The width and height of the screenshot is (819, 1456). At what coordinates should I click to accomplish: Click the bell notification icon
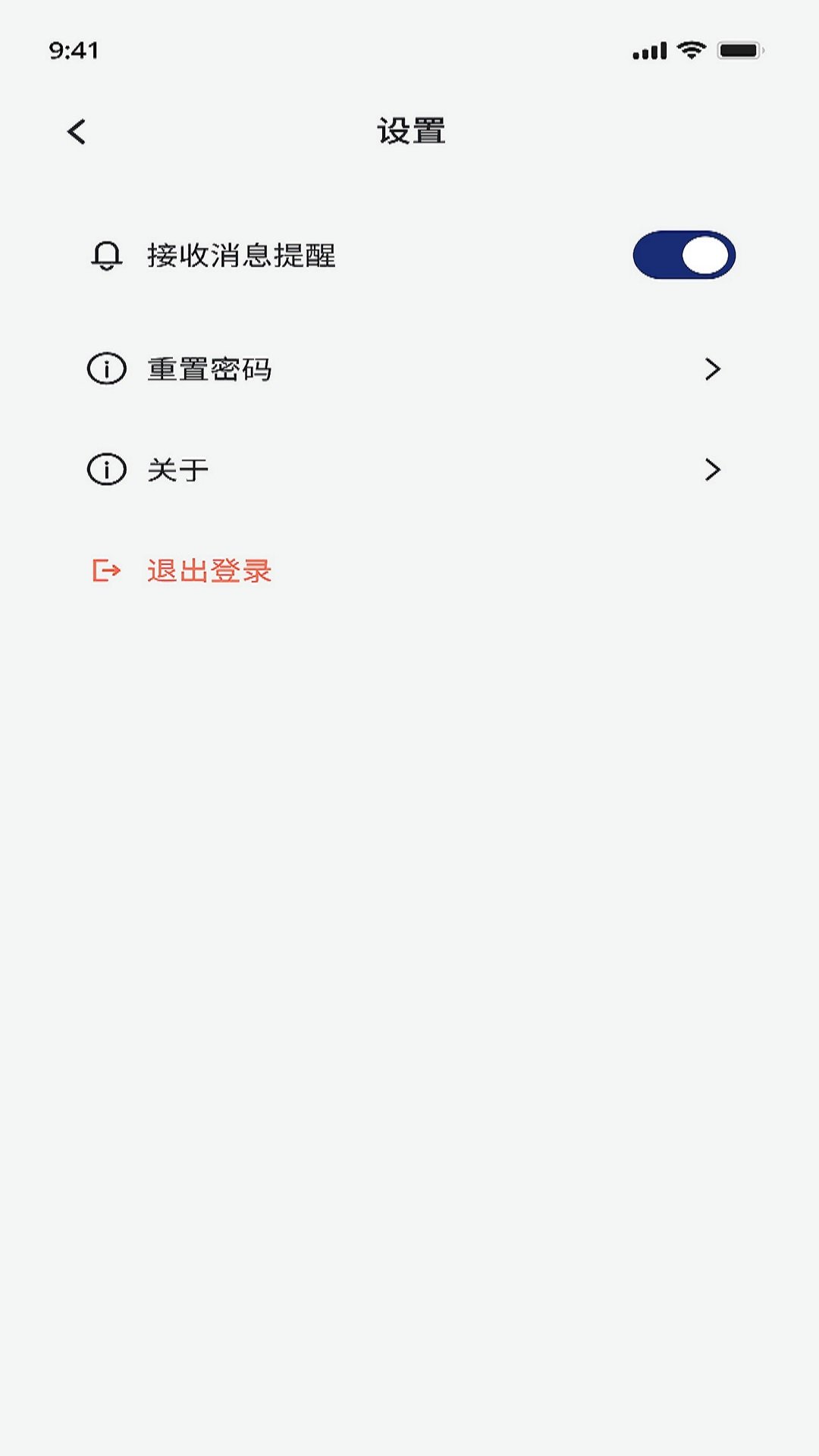pyautogui.click(x=106, y=256)
